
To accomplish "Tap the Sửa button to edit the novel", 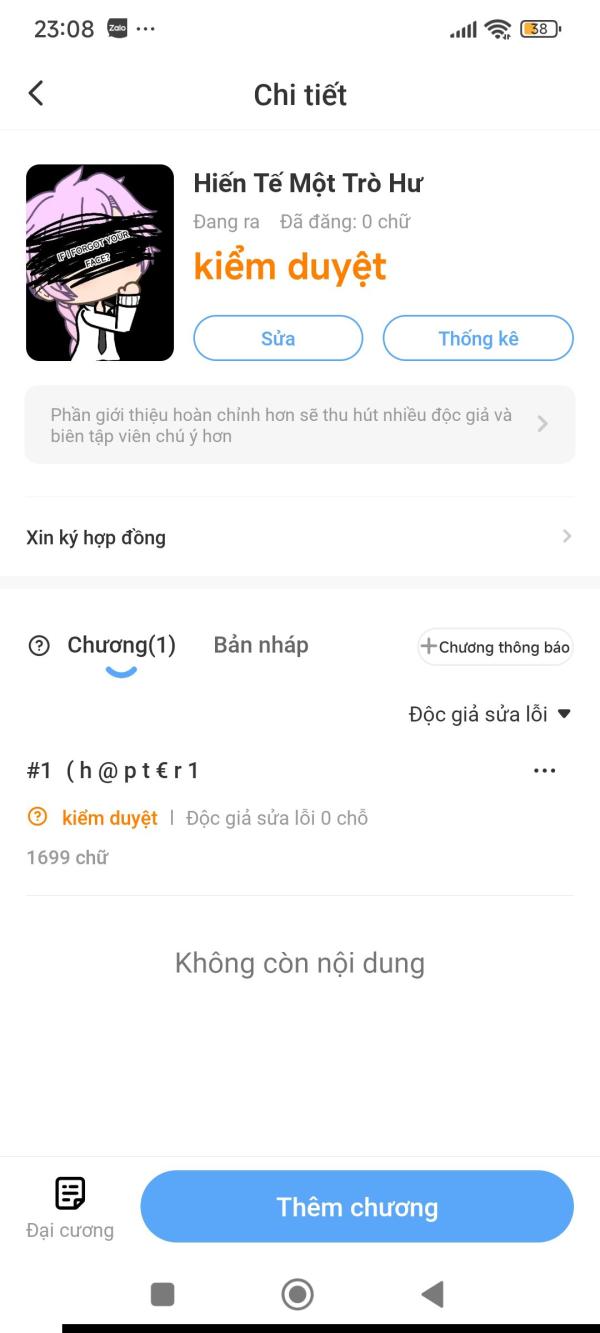I will coord(278,338).
